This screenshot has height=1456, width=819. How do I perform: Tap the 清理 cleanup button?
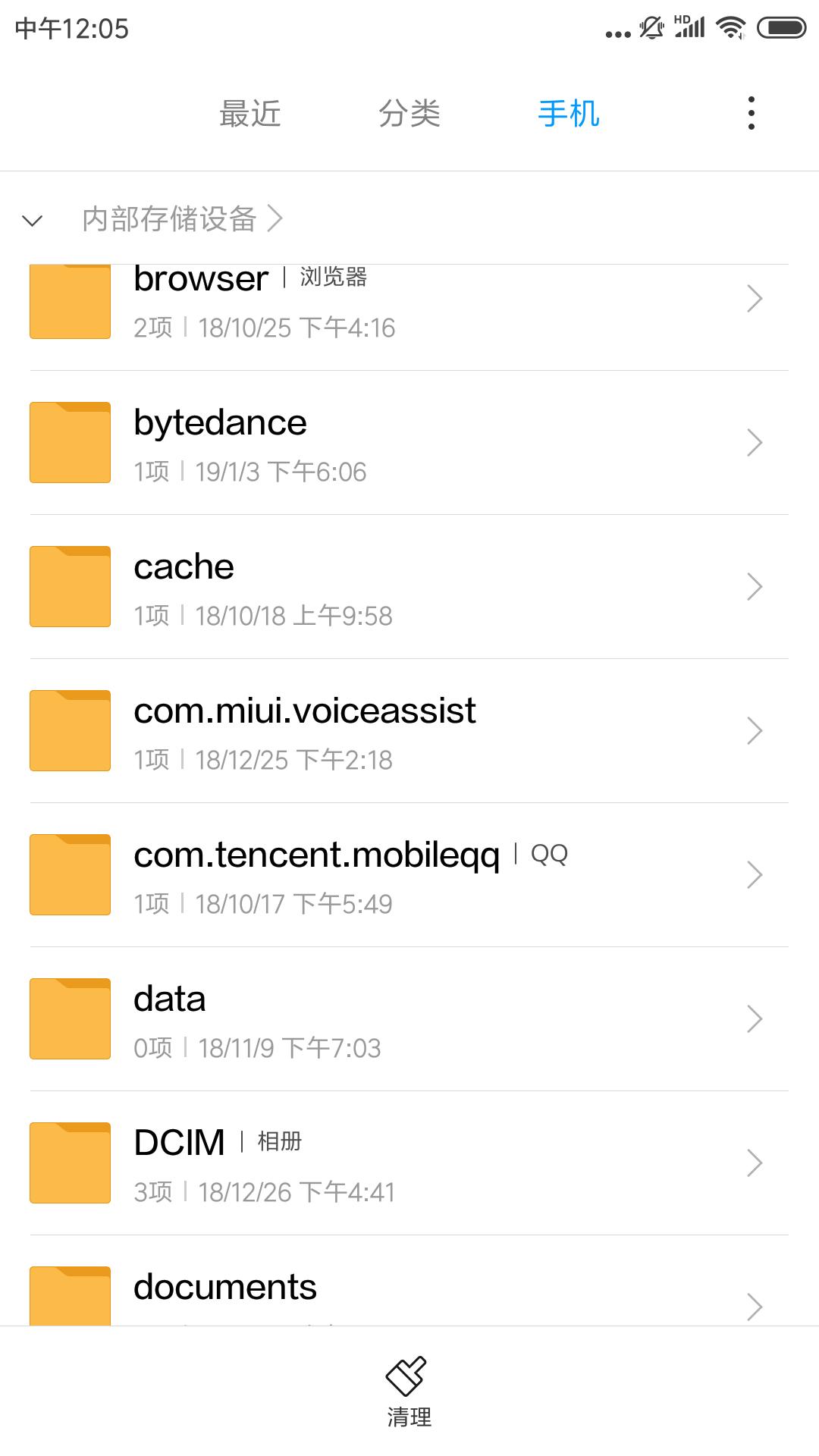tap(409, 1392)
